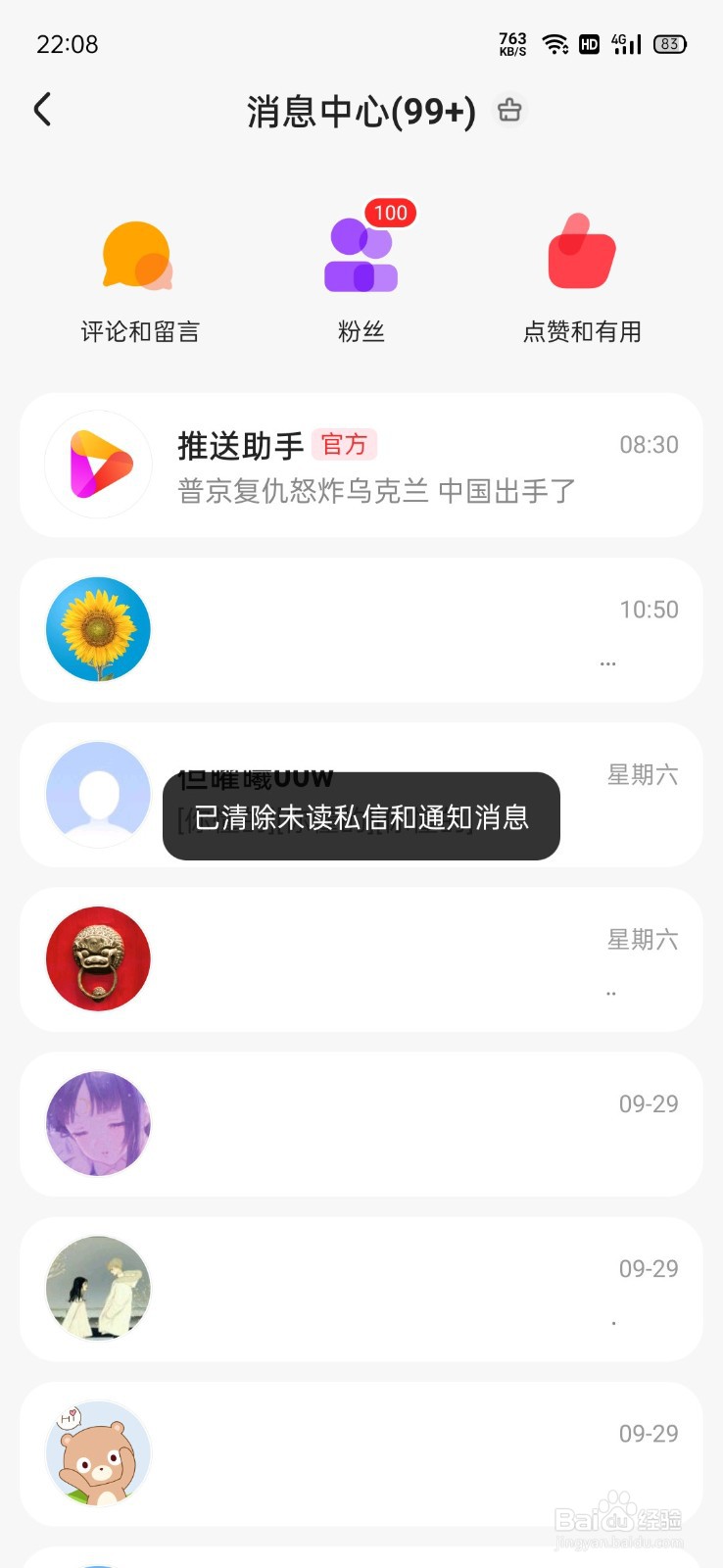Tap the red 100 fans badge
Image resolution: width=723 pixels, height=1568 pixels.
pos(389,212)
